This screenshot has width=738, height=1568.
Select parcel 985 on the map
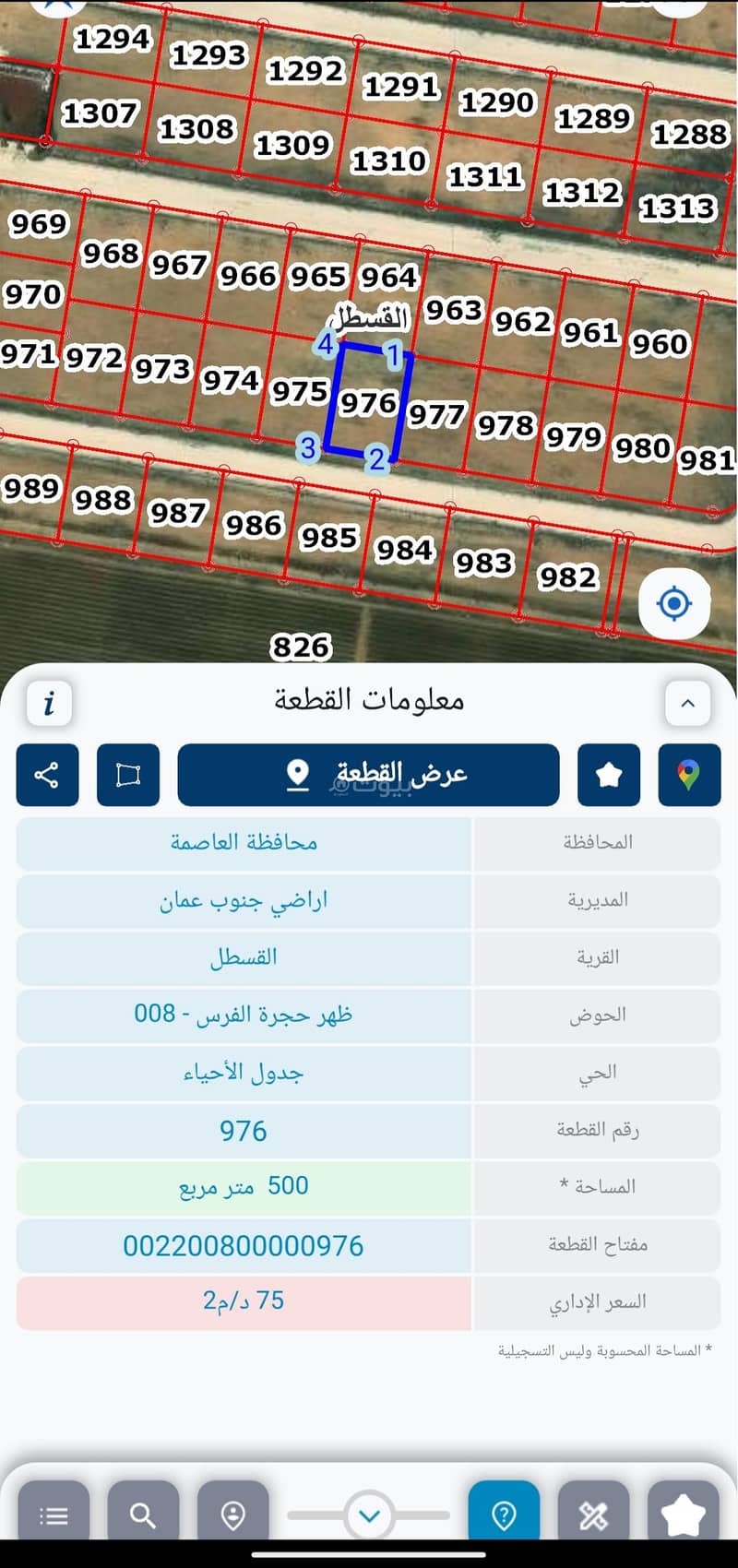[329, 537]
